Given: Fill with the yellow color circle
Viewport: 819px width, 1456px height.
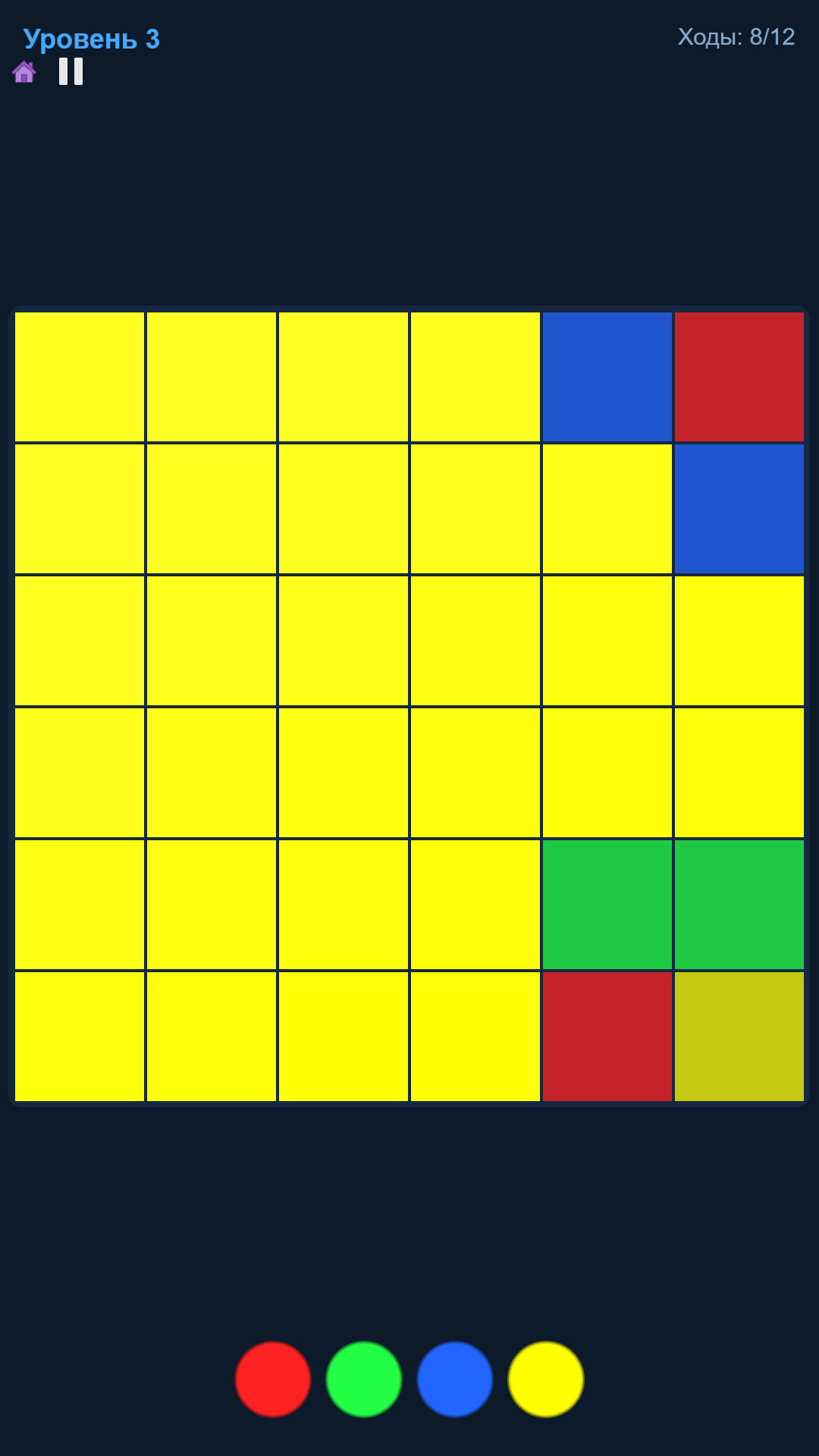Looking at the screenshot, I should [x=546, y=1379].
